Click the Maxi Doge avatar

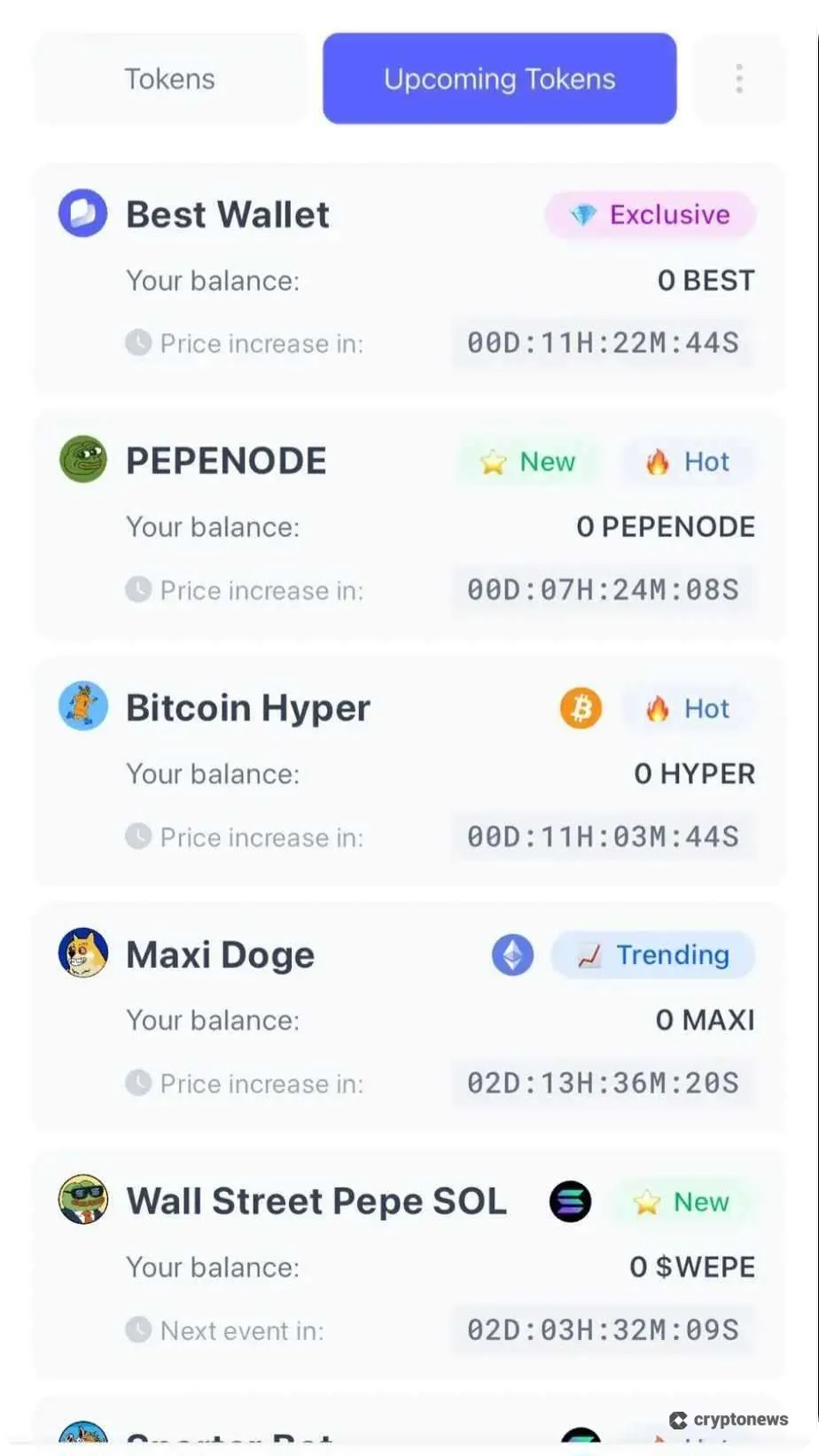tap(82, 953)
